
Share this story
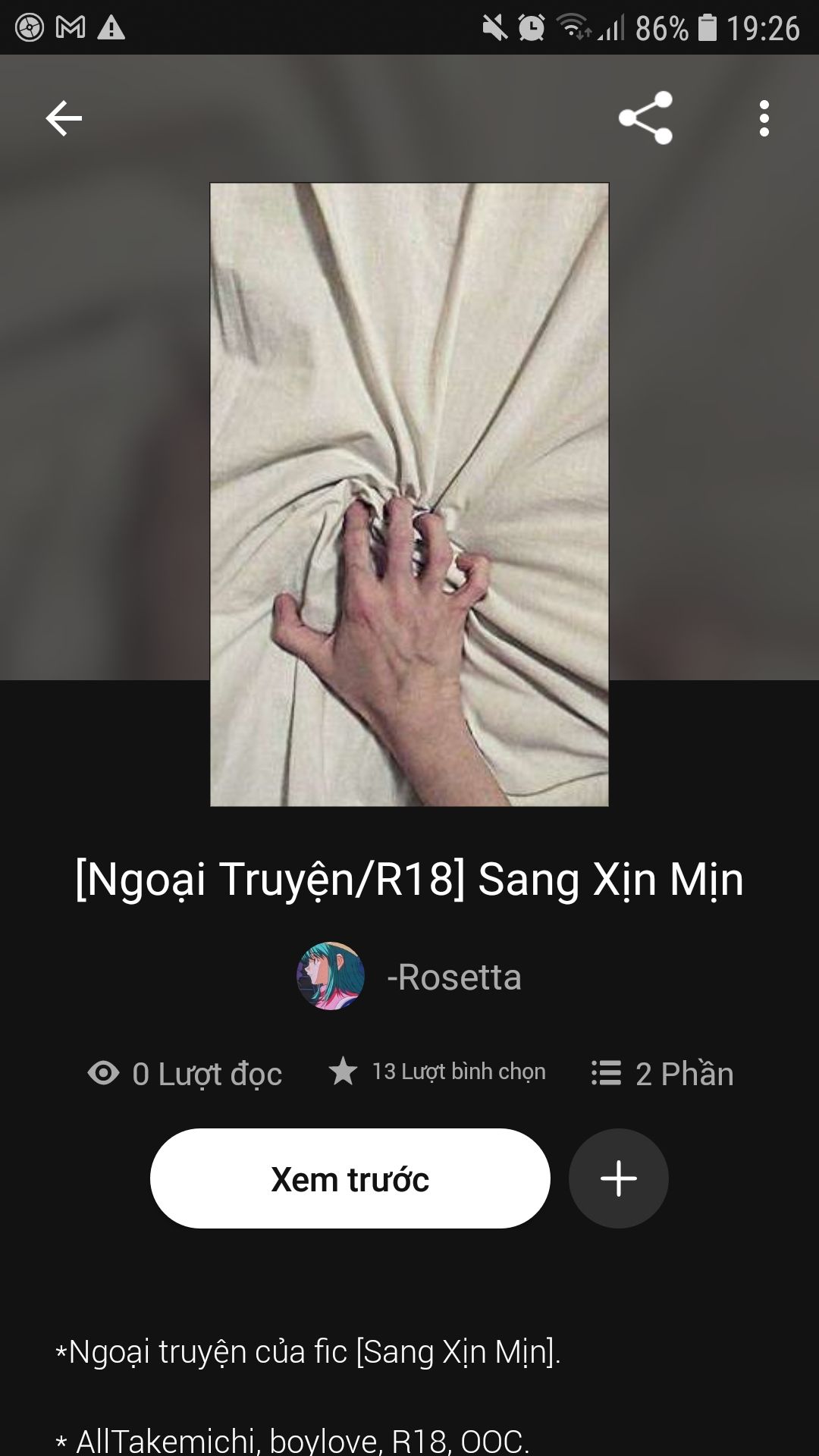point(645,118)
